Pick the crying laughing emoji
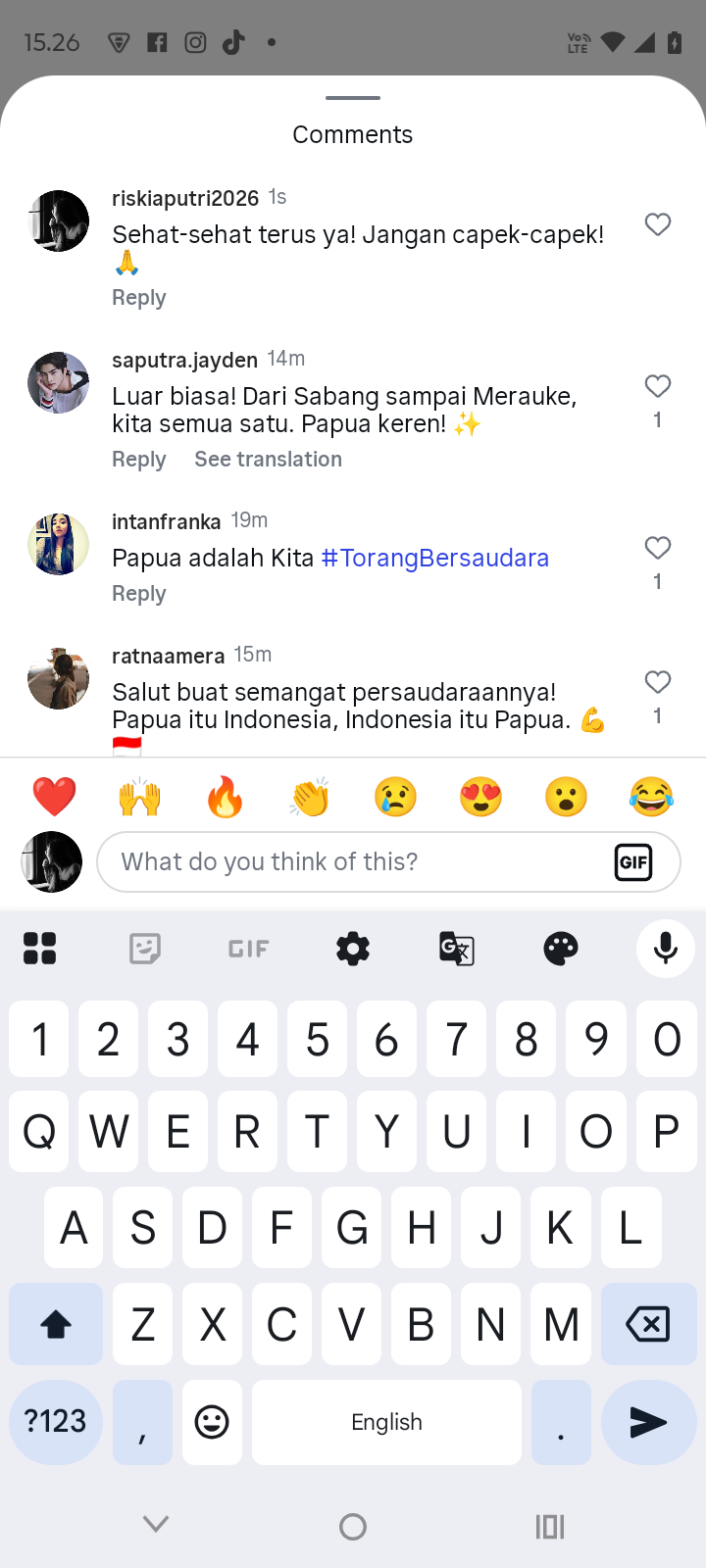 [x=651, y=797]
